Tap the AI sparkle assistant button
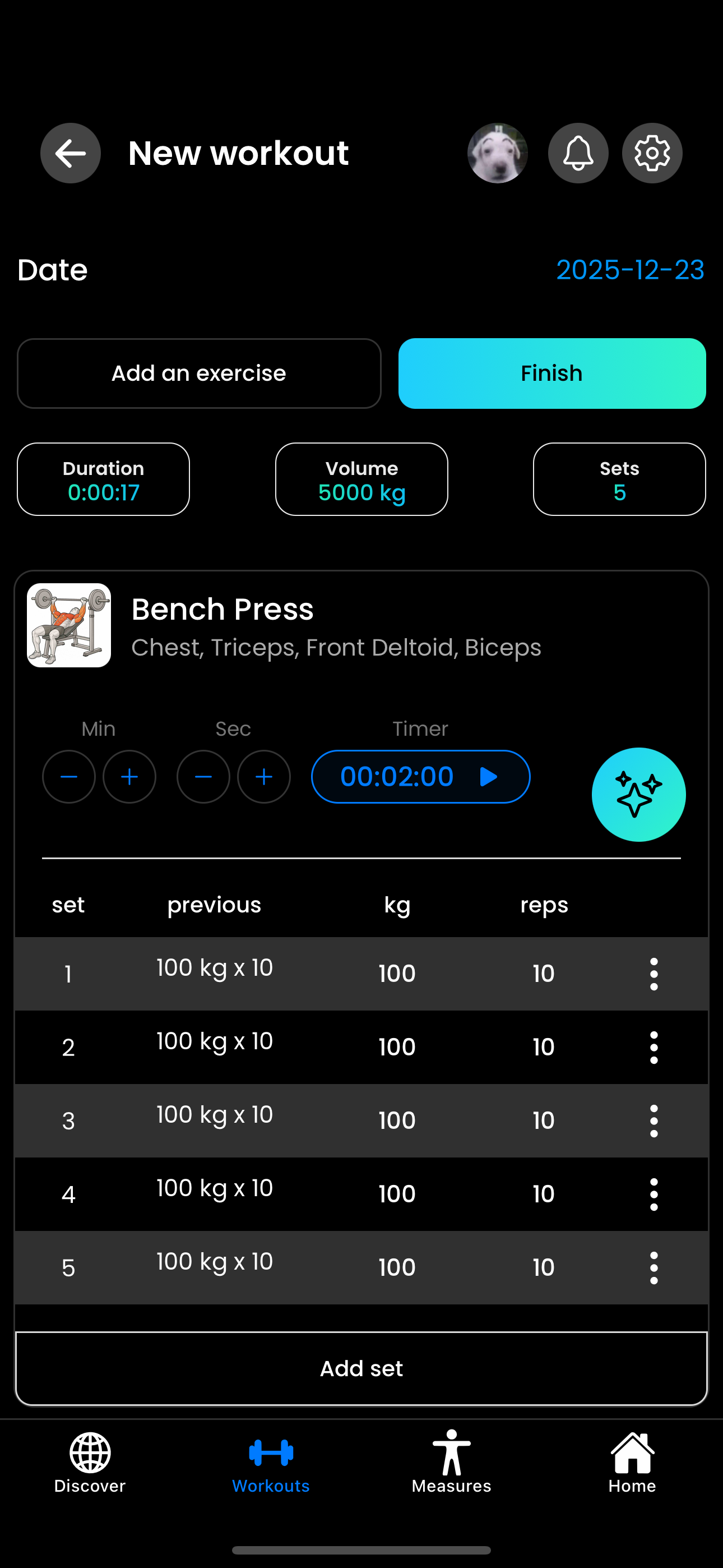Image resolution: width=723 pixels, height=1568 pixels. coord(638,793)
